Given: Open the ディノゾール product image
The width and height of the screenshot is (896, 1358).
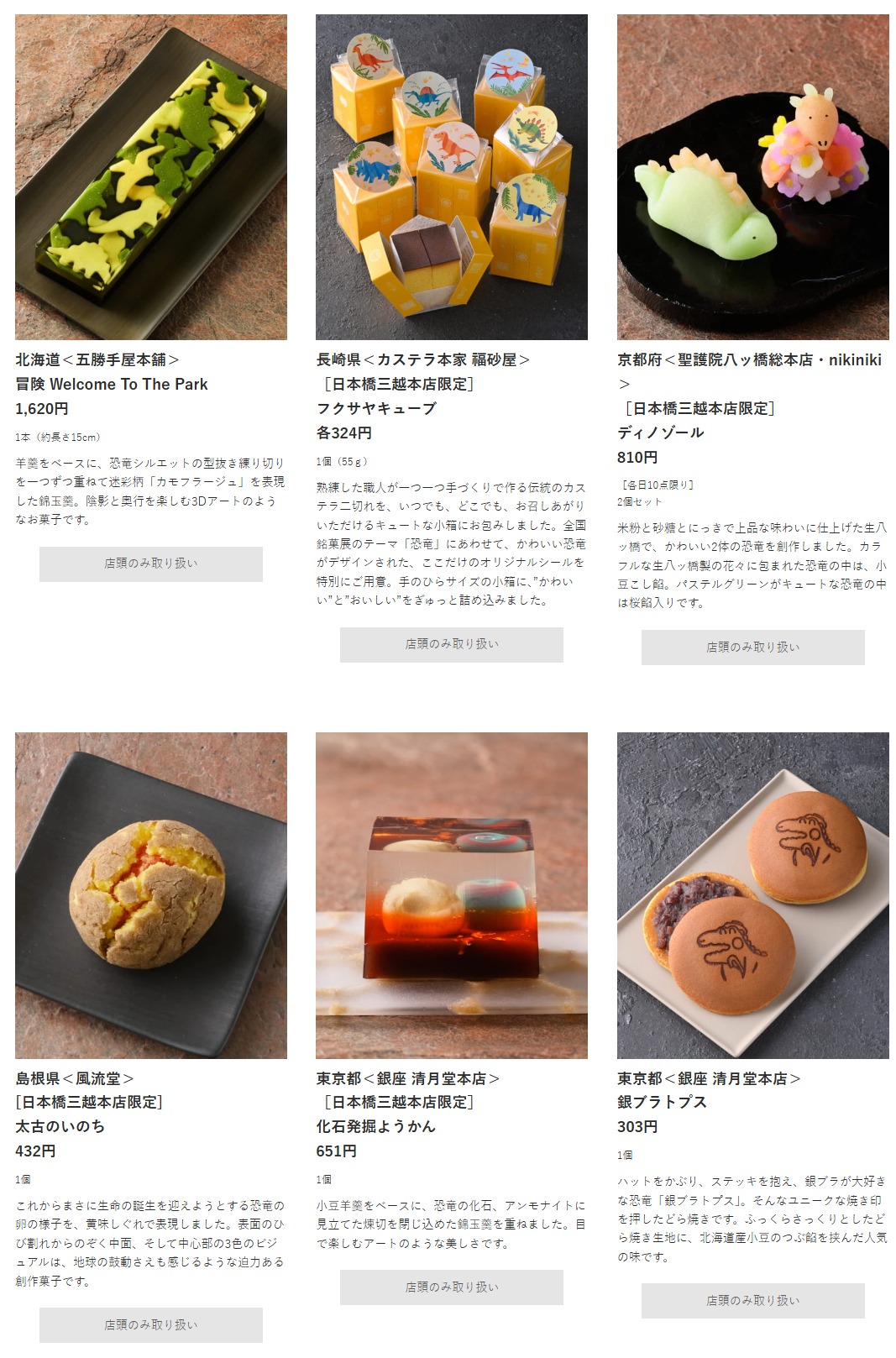Looking at the screenshot, I should tap(752, 177).
